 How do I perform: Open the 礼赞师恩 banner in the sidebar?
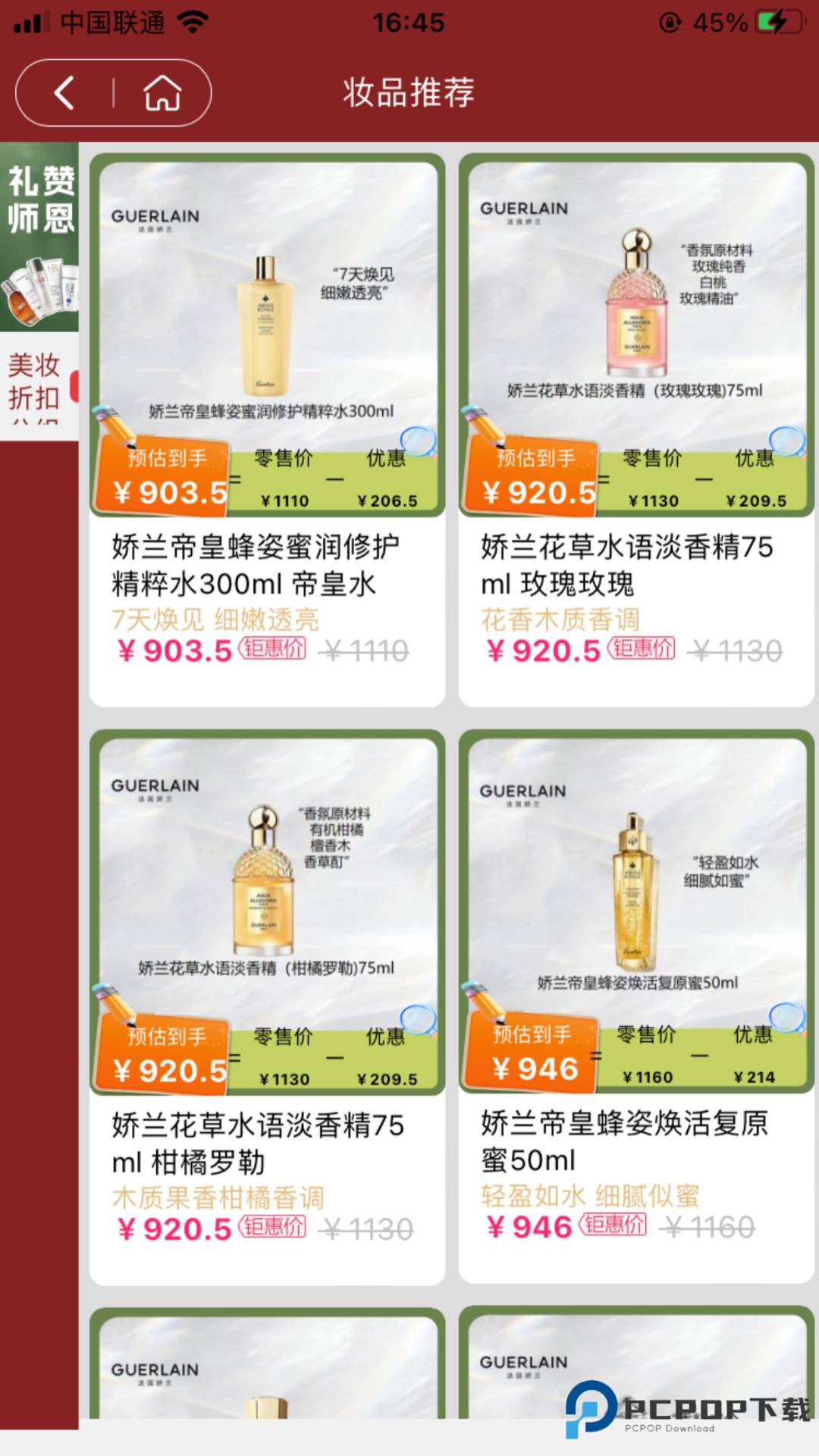coord(39,237)
